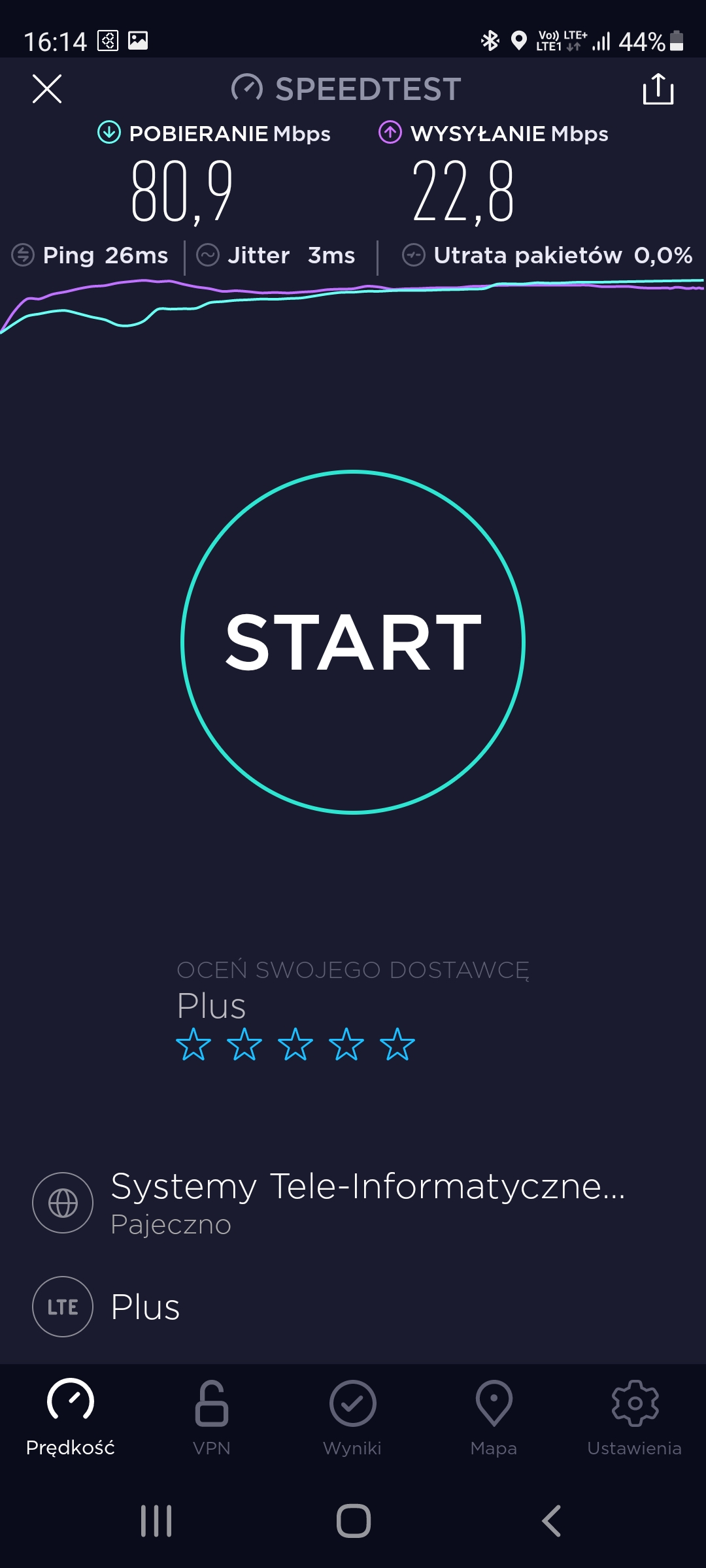
Task: Share the speed test result
Action: [x=658, y=89]
